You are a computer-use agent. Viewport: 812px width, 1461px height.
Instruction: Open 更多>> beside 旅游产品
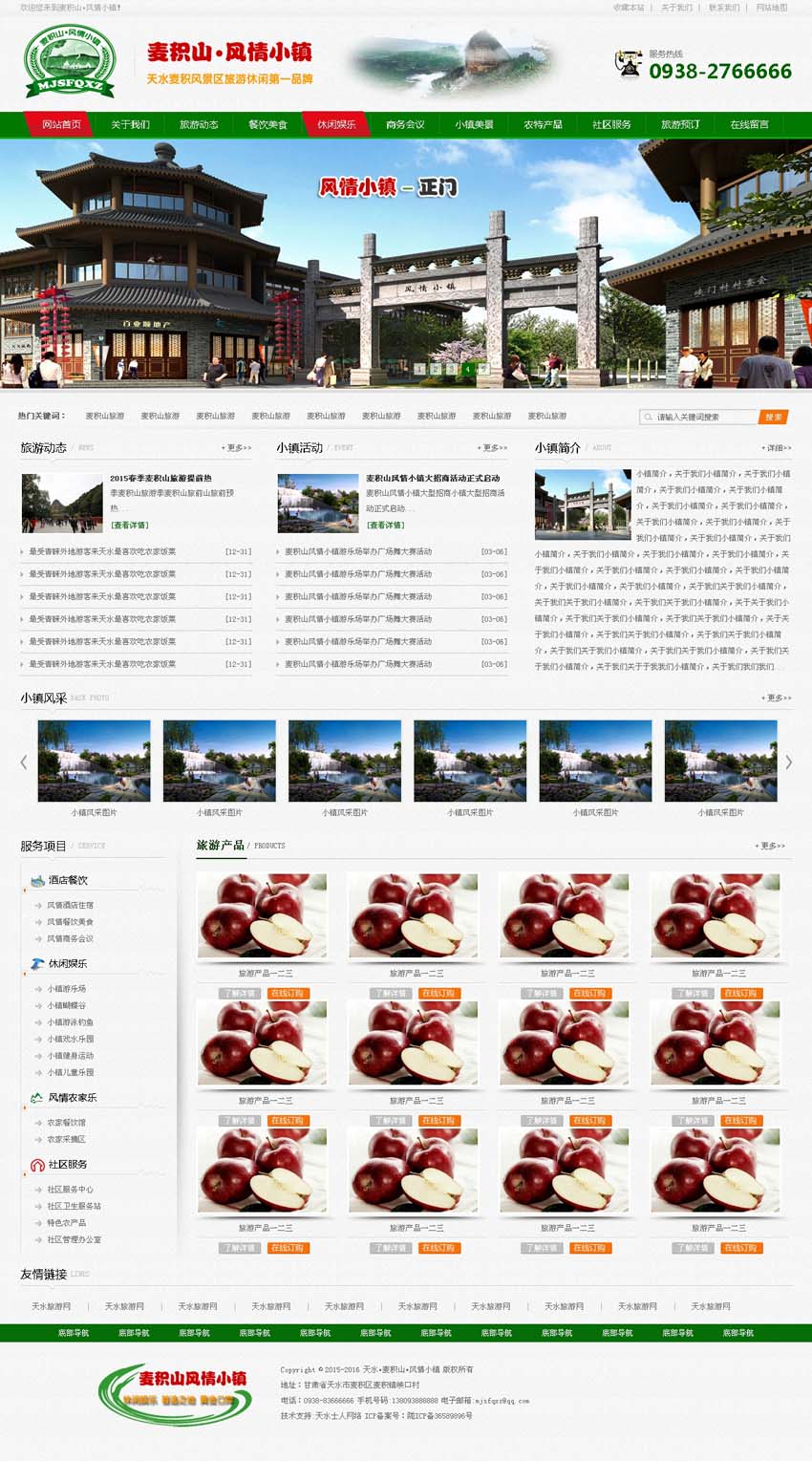click(x=770, y=846)
